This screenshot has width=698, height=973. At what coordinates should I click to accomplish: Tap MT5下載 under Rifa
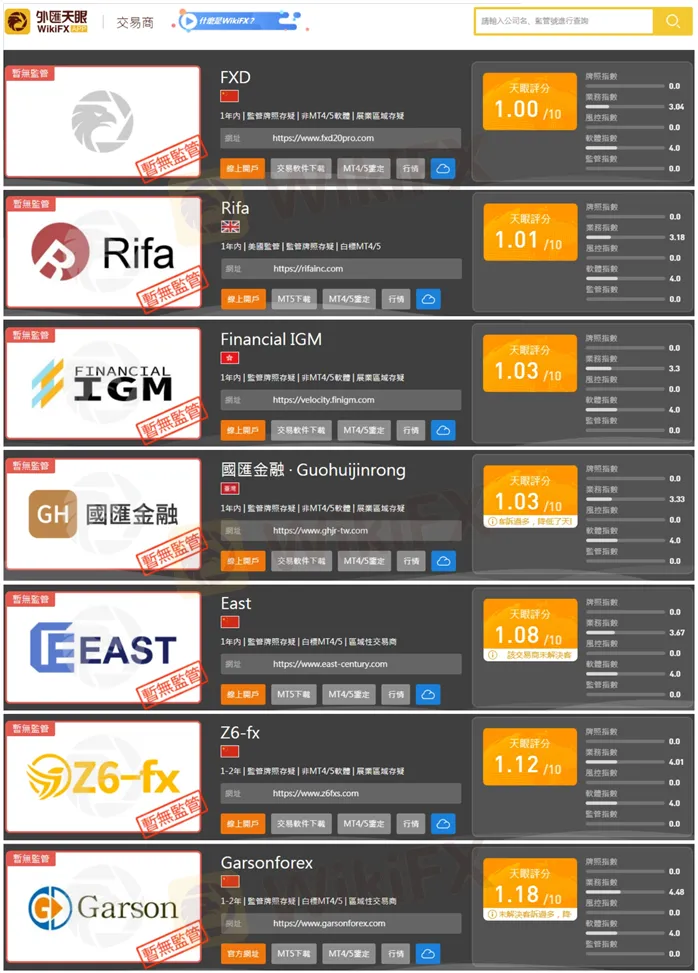tap(294, 298)
